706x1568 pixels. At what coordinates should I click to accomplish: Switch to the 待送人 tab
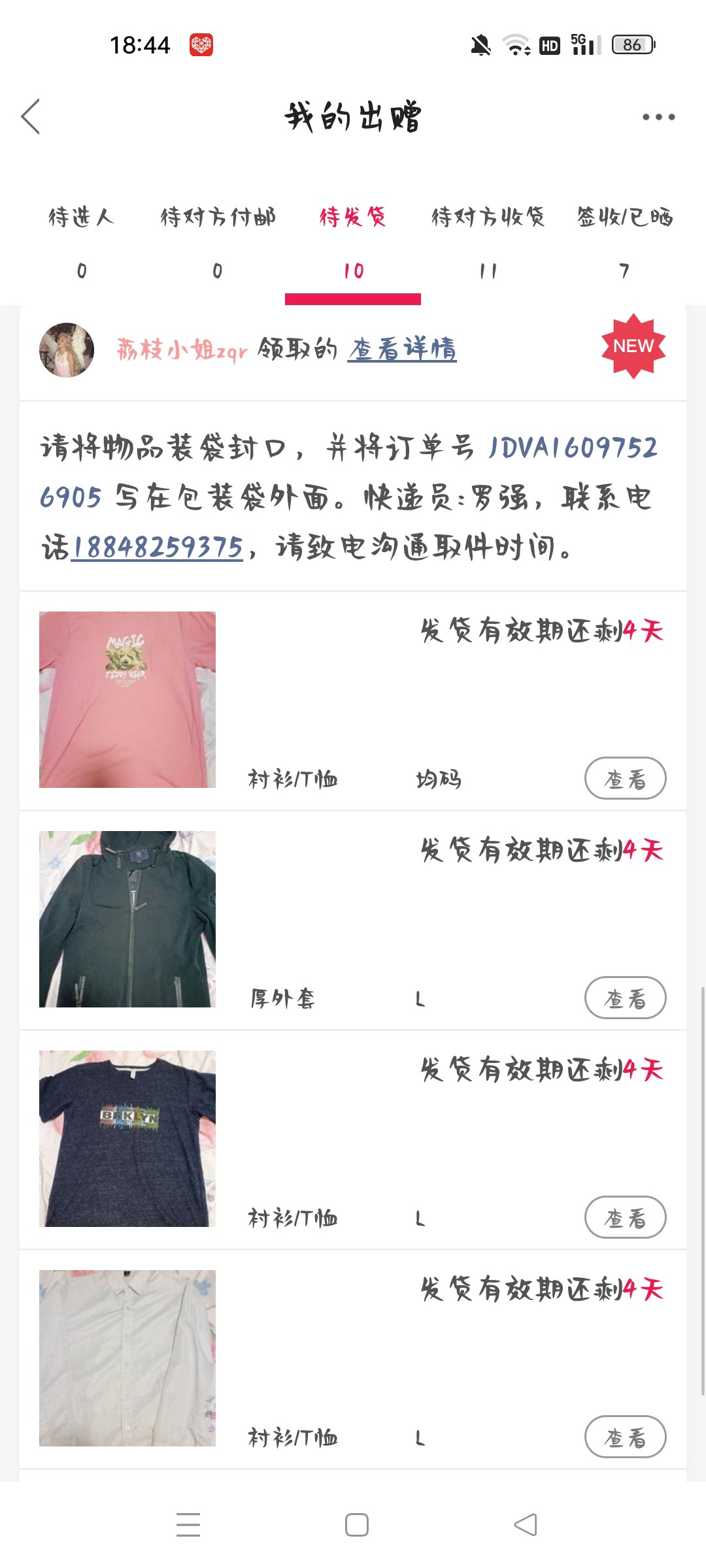[x=82, y=240]
